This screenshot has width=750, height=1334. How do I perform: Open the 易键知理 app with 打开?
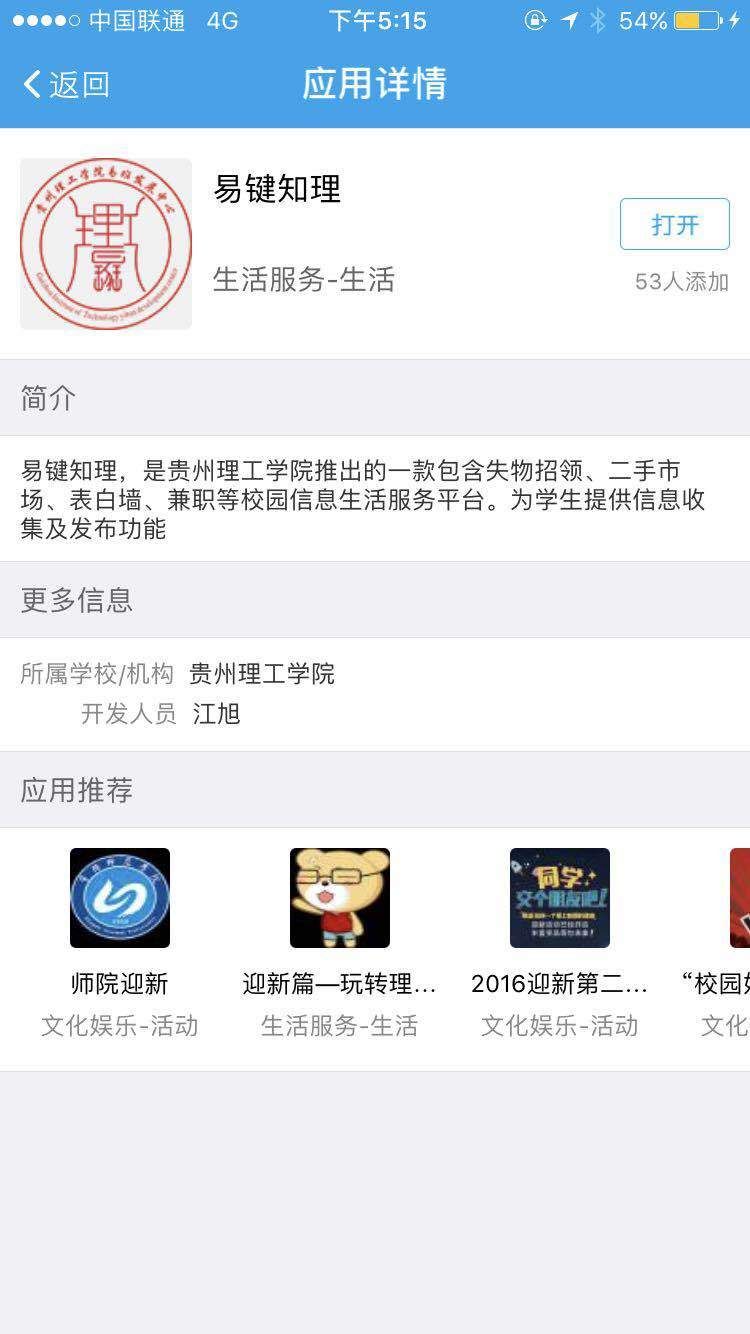click(x=674, y=224)
